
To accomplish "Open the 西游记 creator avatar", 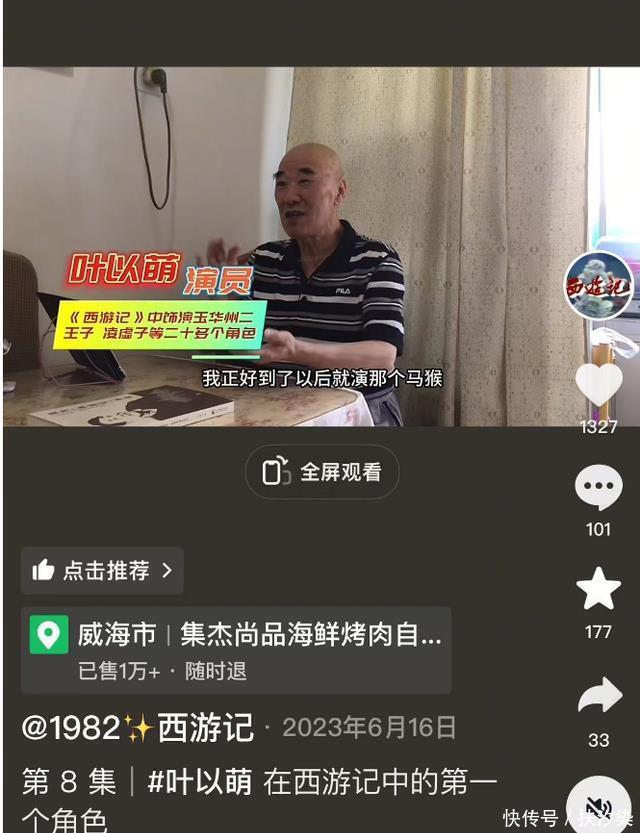I will coord(598,285).
